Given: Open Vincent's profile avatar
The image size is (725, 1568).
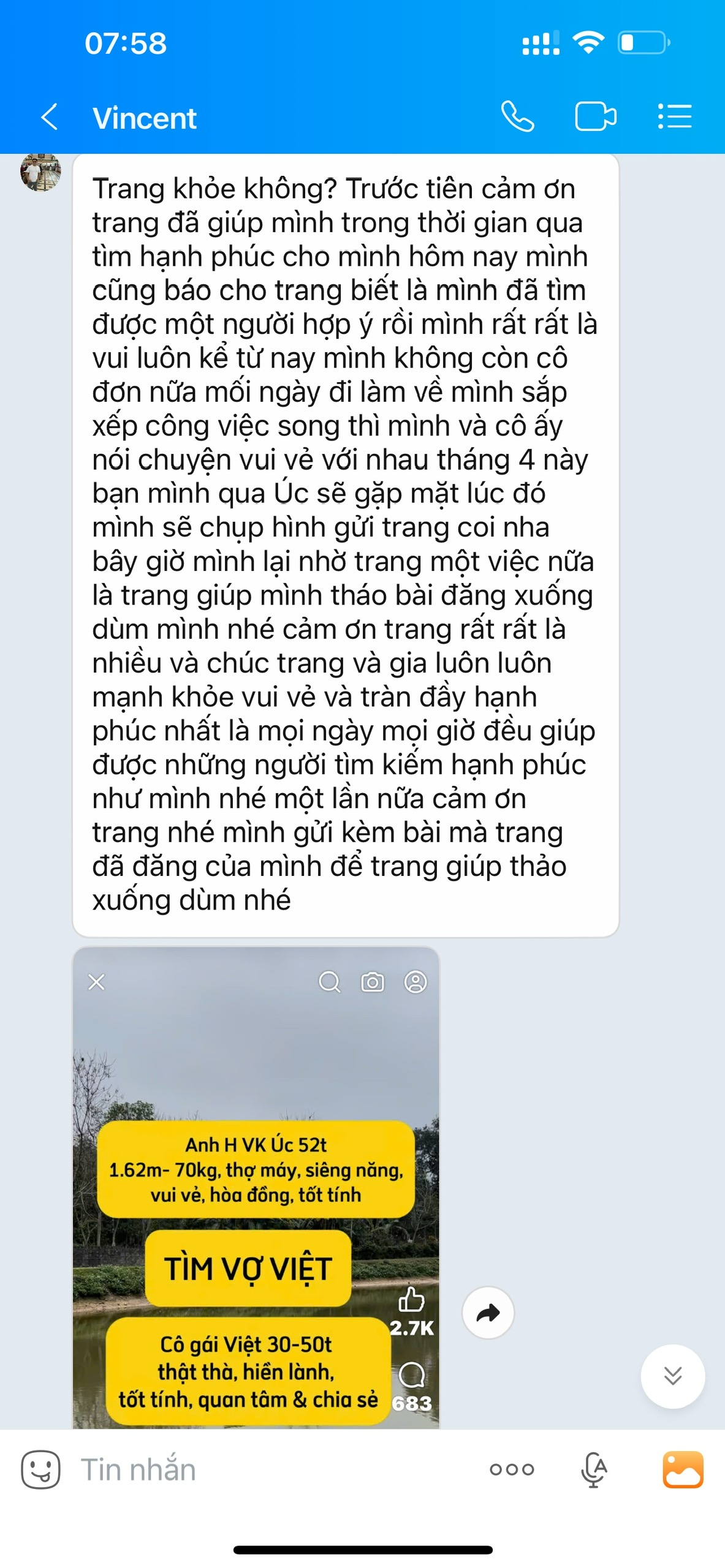Looking at the screenshot, I should tap(40, 171).
